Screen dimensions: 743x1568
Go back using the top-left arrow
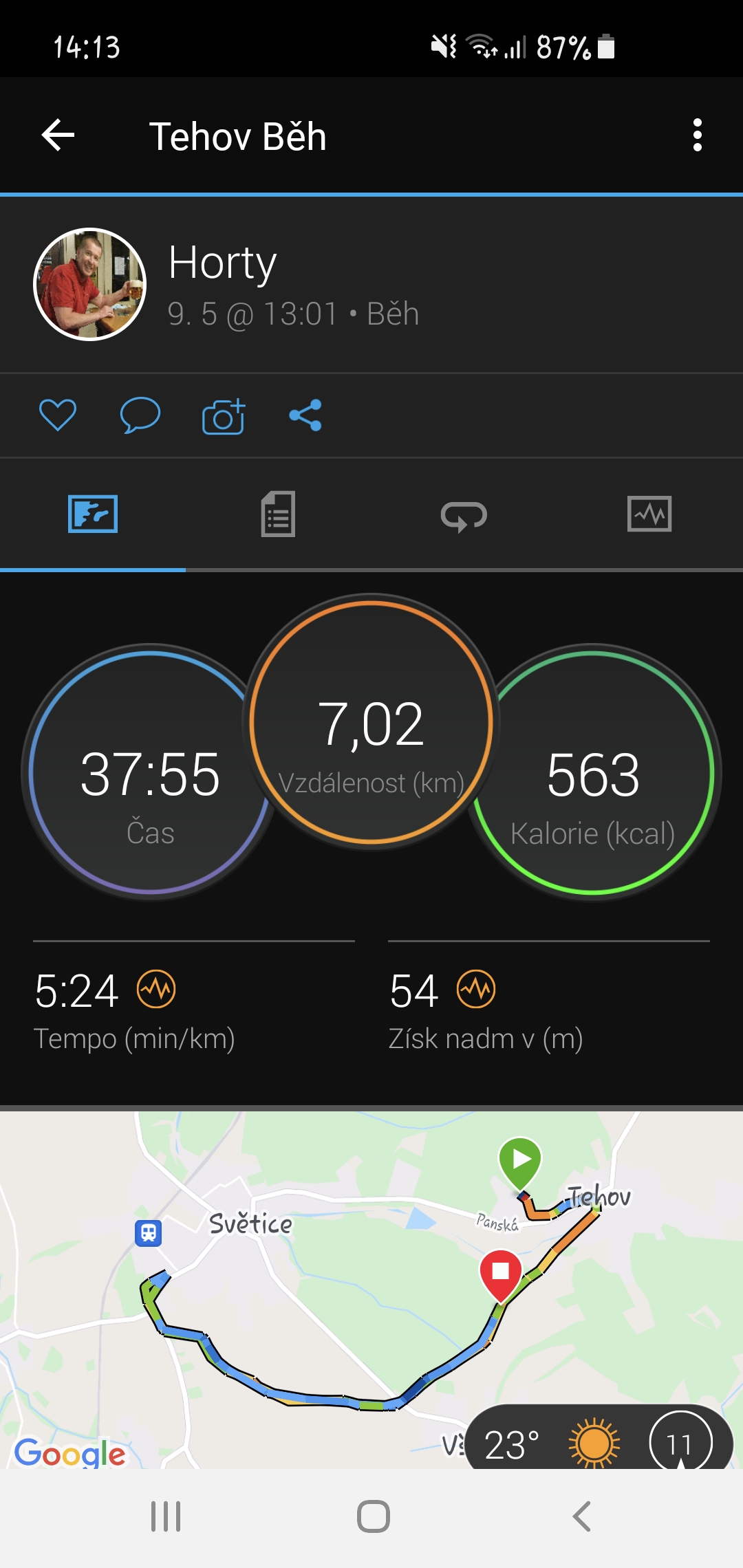click(x=58, y=135)
